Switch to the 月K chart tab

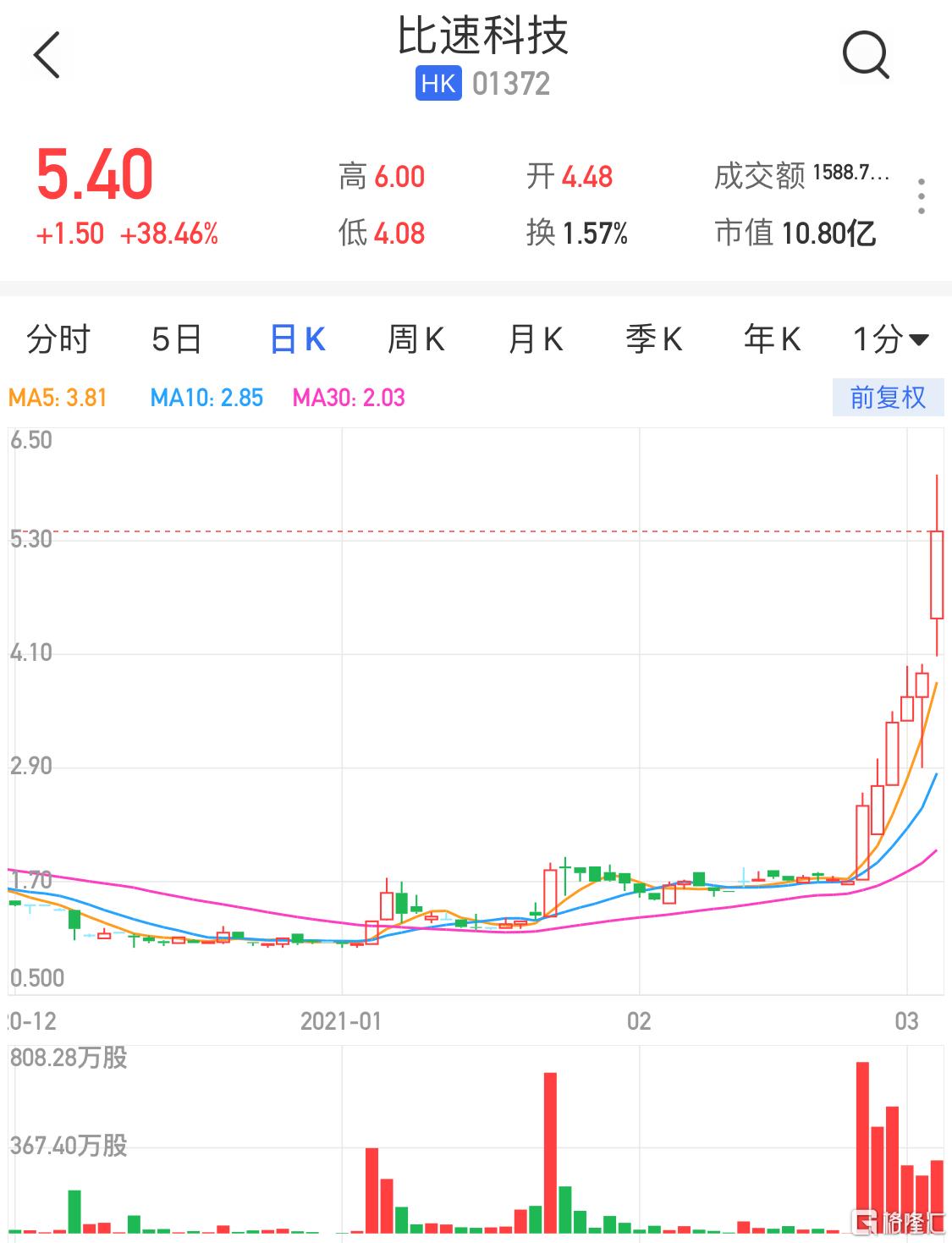tap(535, 339)
